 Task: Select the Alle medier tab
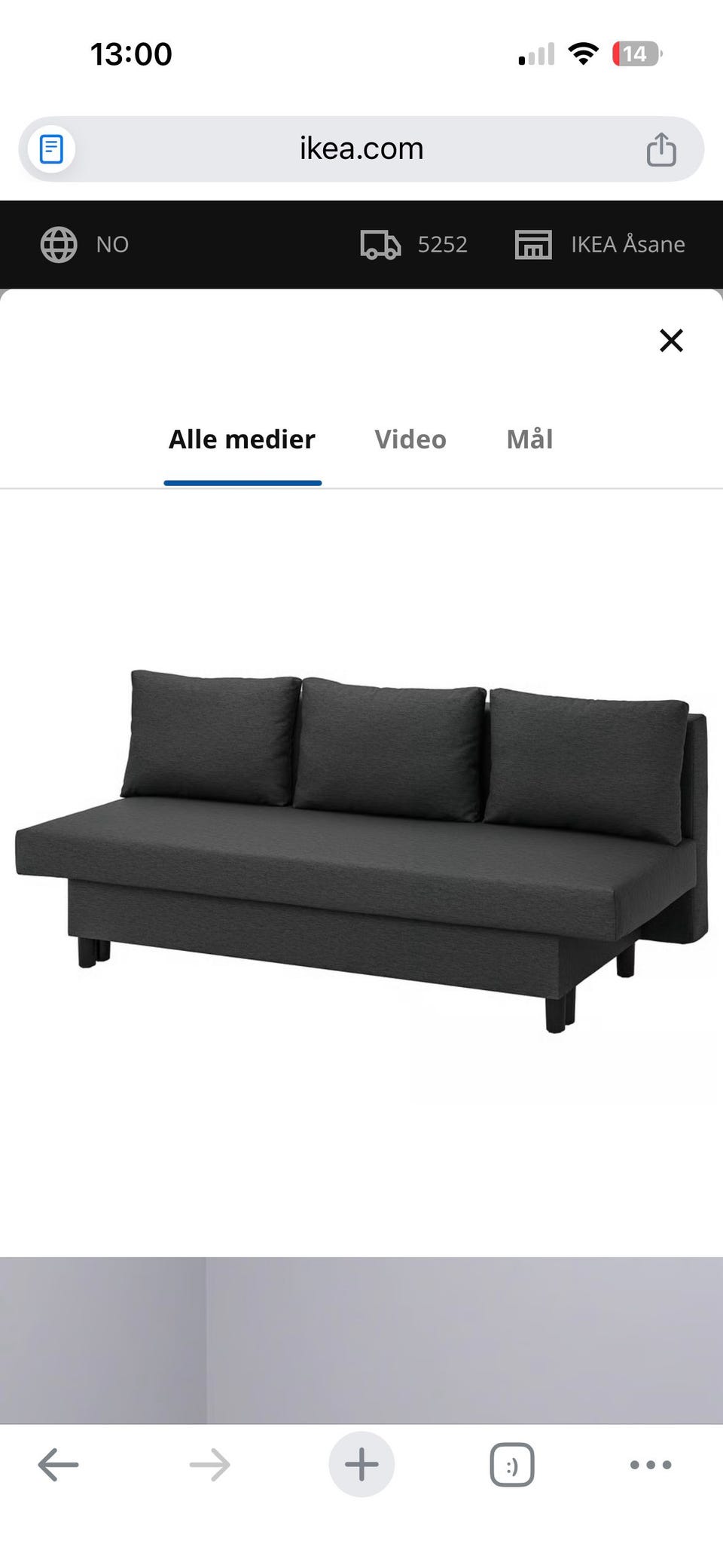pyautogui.click(x=243, y=439)
